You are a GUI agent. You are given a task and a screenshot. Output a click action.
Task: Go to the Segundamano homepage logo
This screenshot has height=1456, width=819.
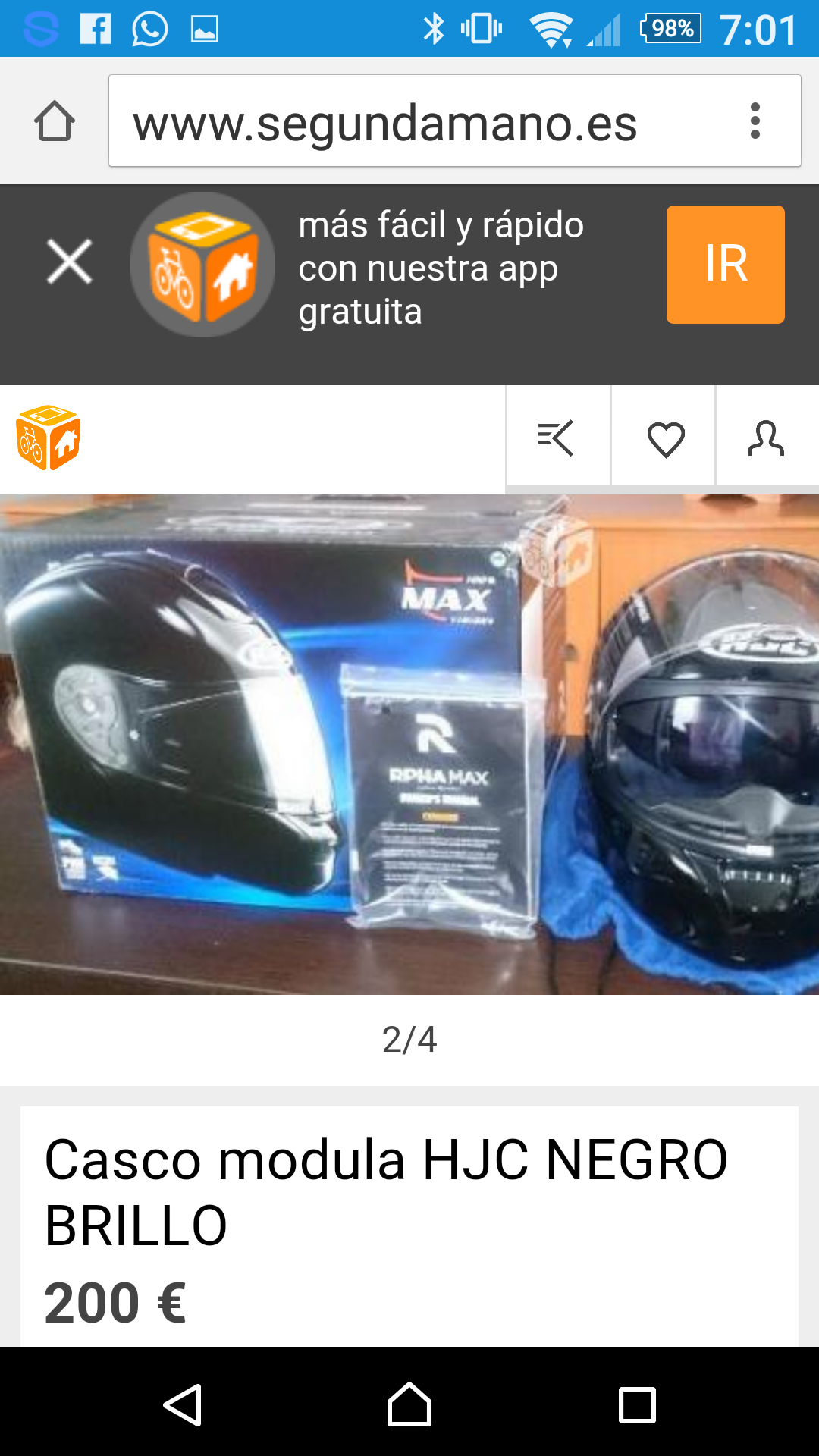click(x=49, y=438)
